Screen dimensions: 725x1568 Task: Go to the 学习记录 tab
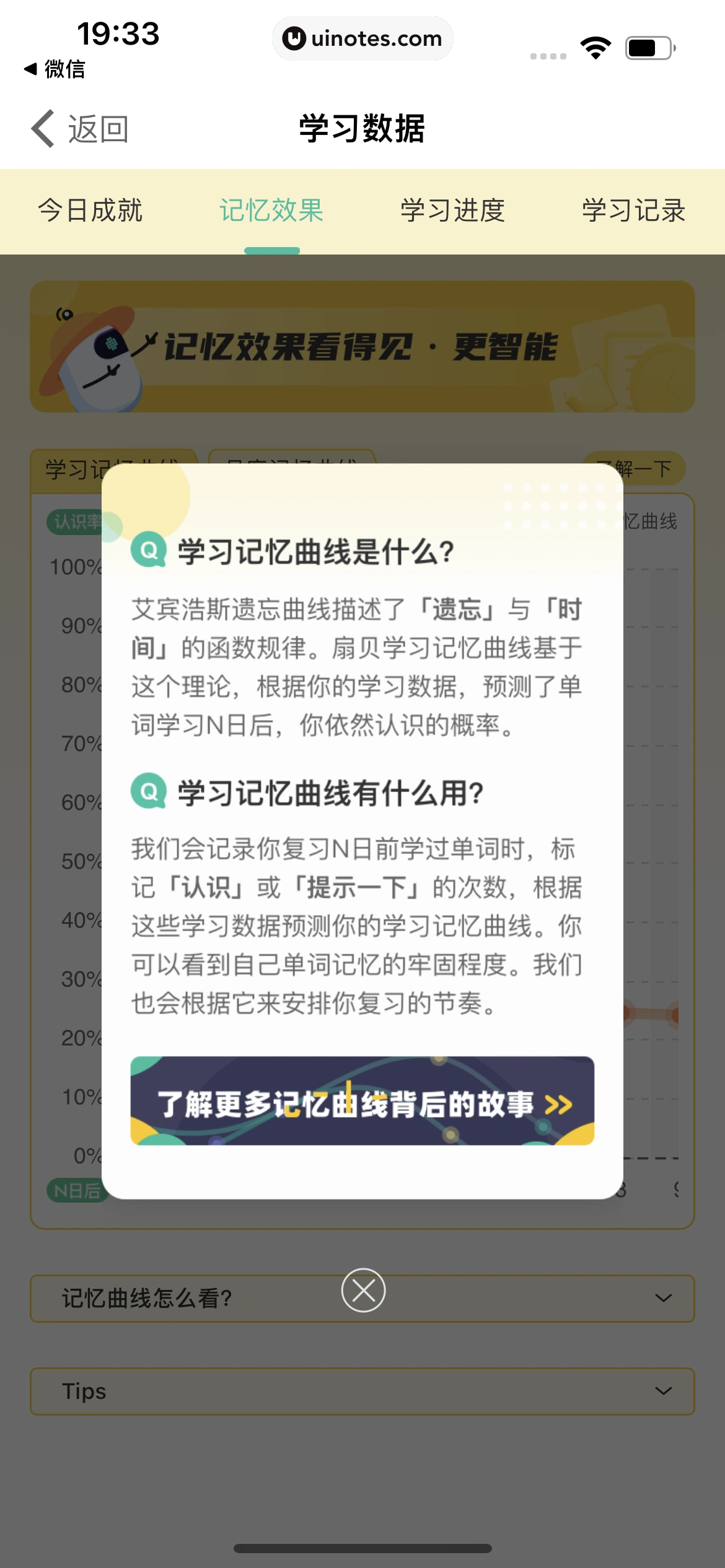tap(633, 211)
